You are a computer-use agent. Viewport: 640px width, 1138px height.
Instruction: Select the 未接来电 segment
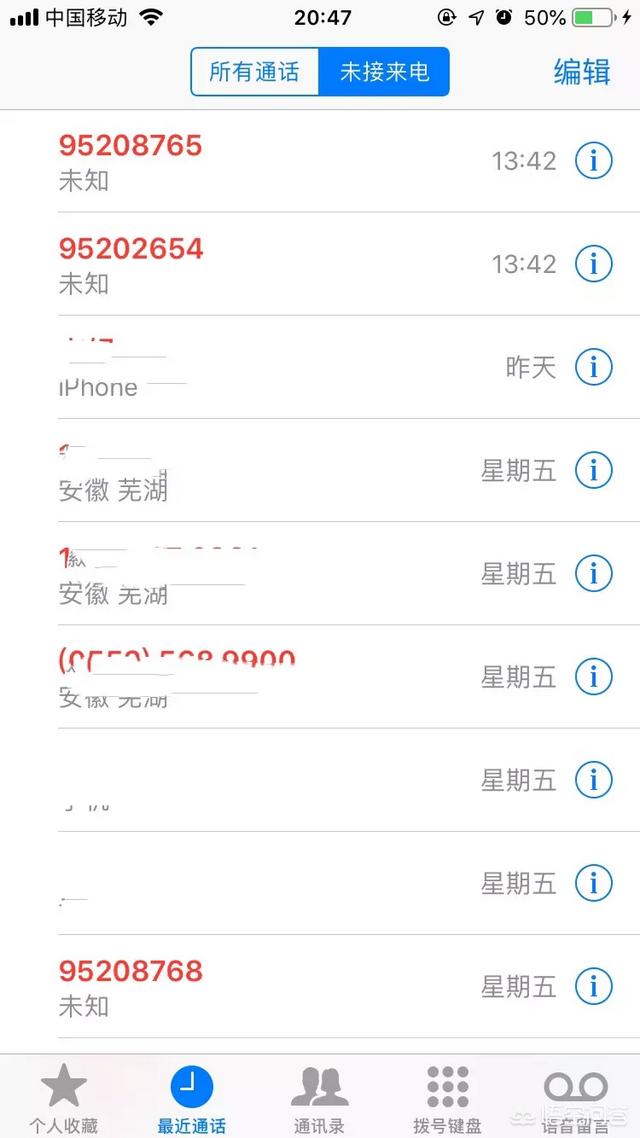tap(384, 72)
